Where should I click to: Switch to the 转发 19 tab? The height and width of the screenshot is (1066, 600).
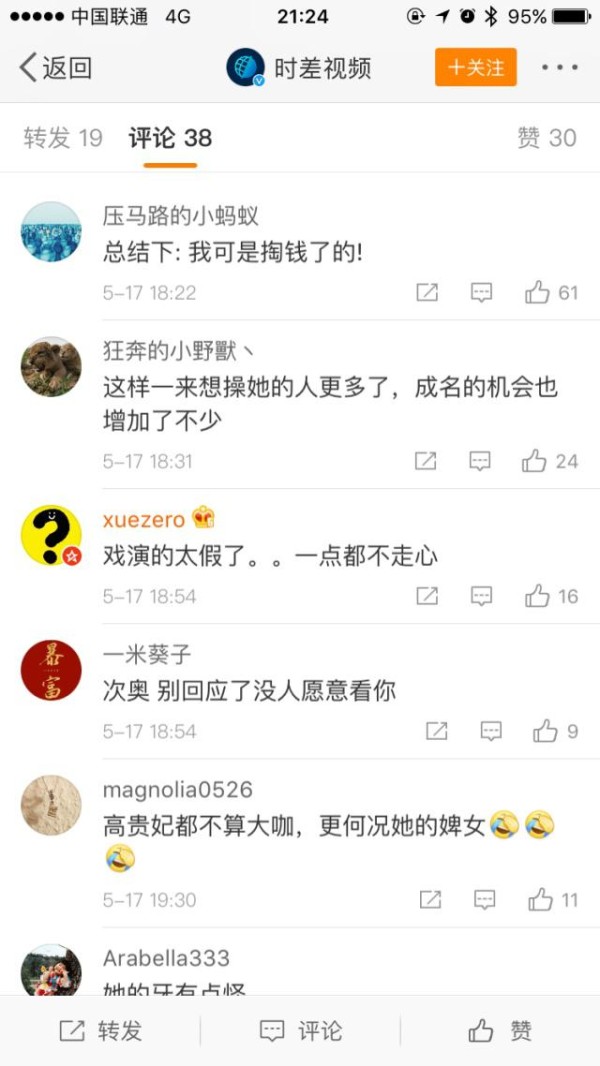coord(63,138)
